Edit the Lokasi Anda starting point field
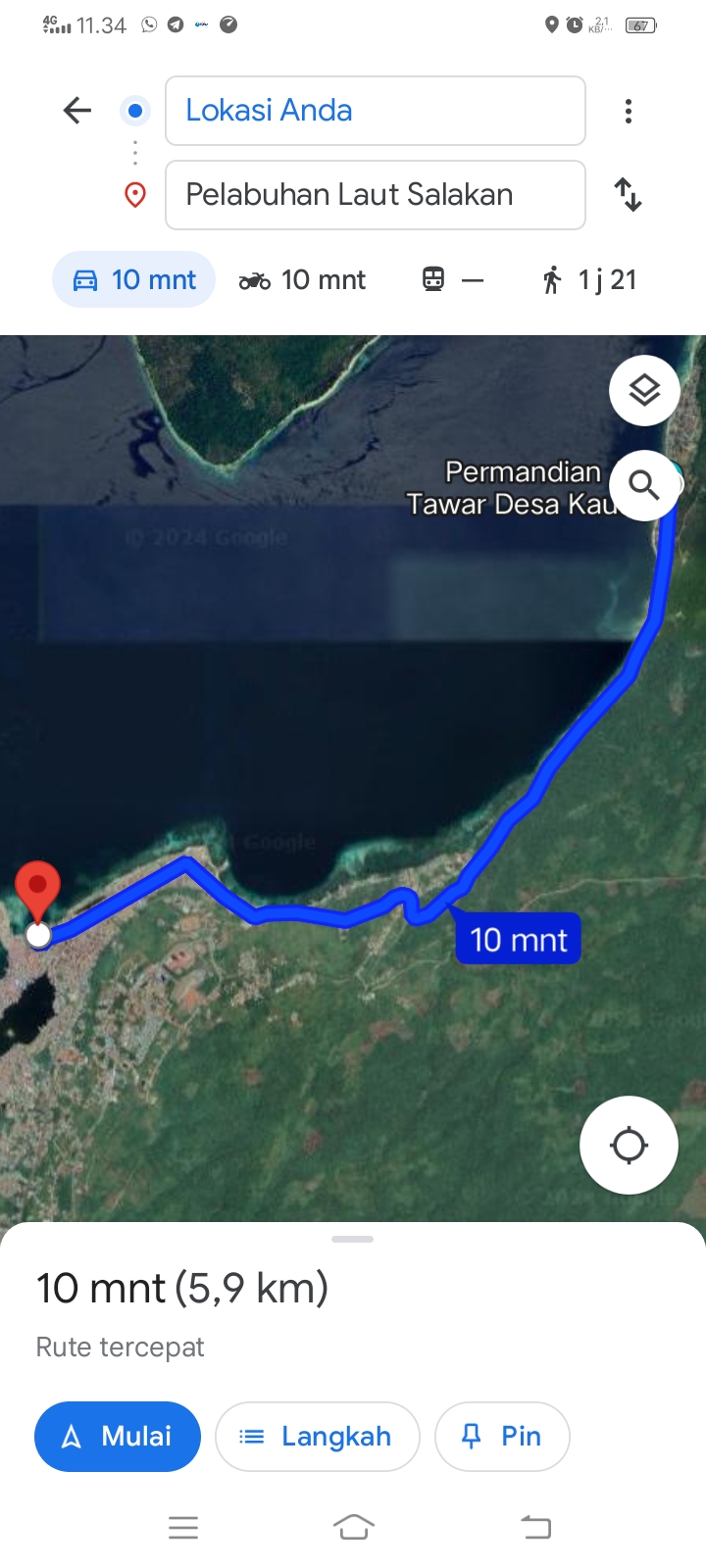Image resolution: width=706 pixels, height=1568 pixels. [x=376, y=111]
